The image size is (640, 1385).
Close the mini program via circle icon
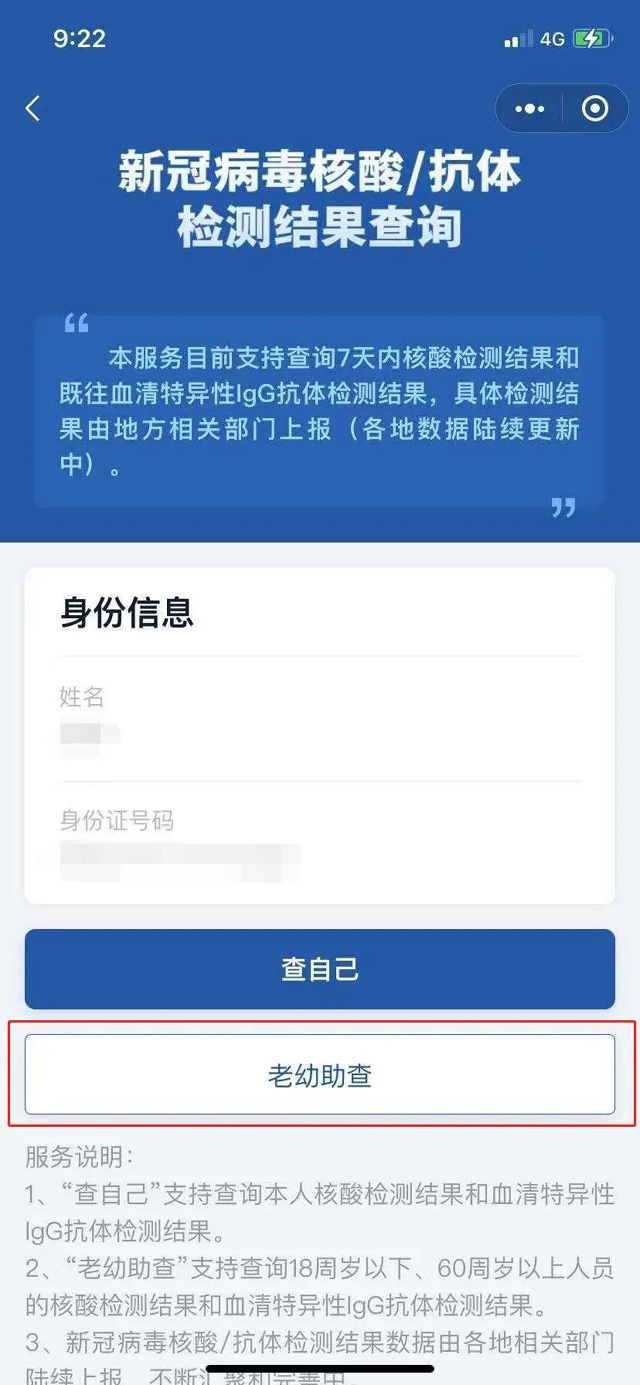595,108
